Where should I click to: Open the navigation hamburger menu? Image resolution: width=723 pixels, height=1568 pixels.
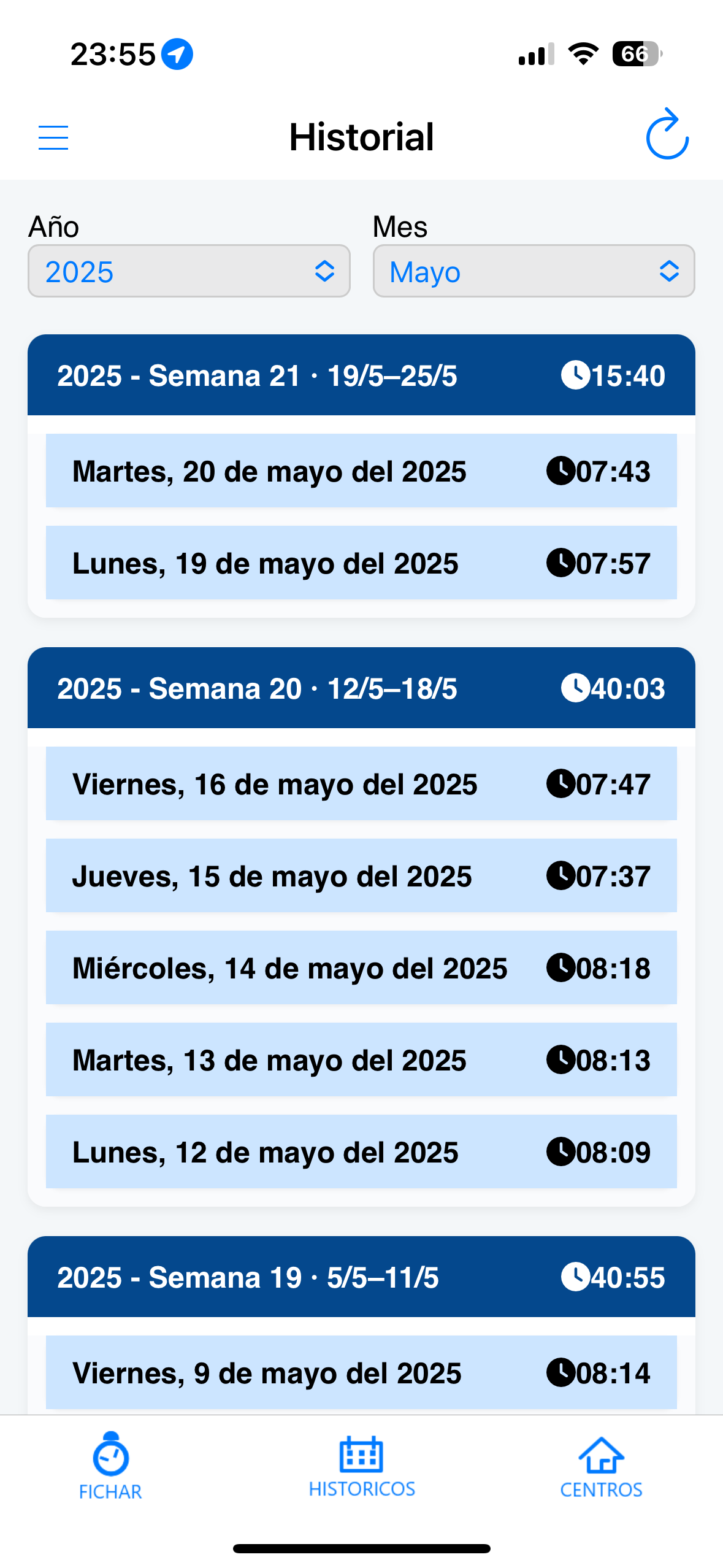pos(53,137)
